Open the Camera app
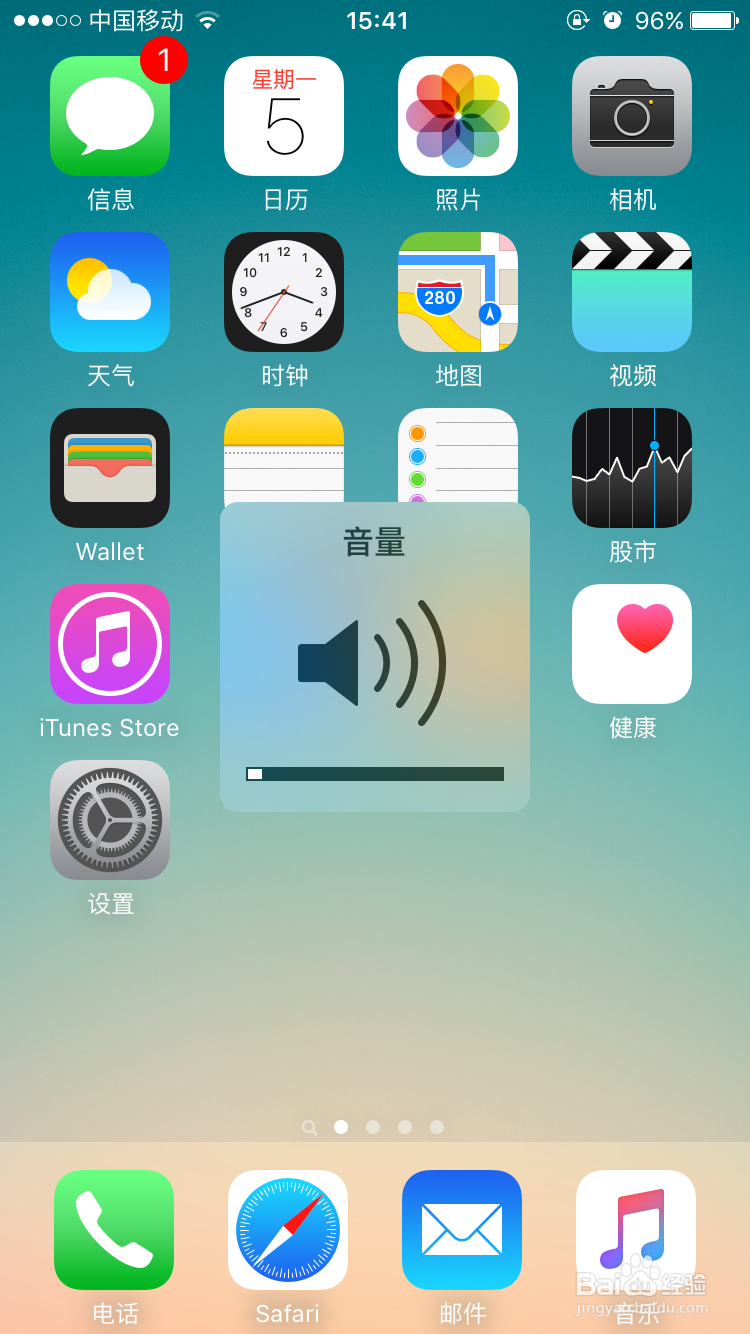Screen dimensions: 750x1334 [632, 115]
